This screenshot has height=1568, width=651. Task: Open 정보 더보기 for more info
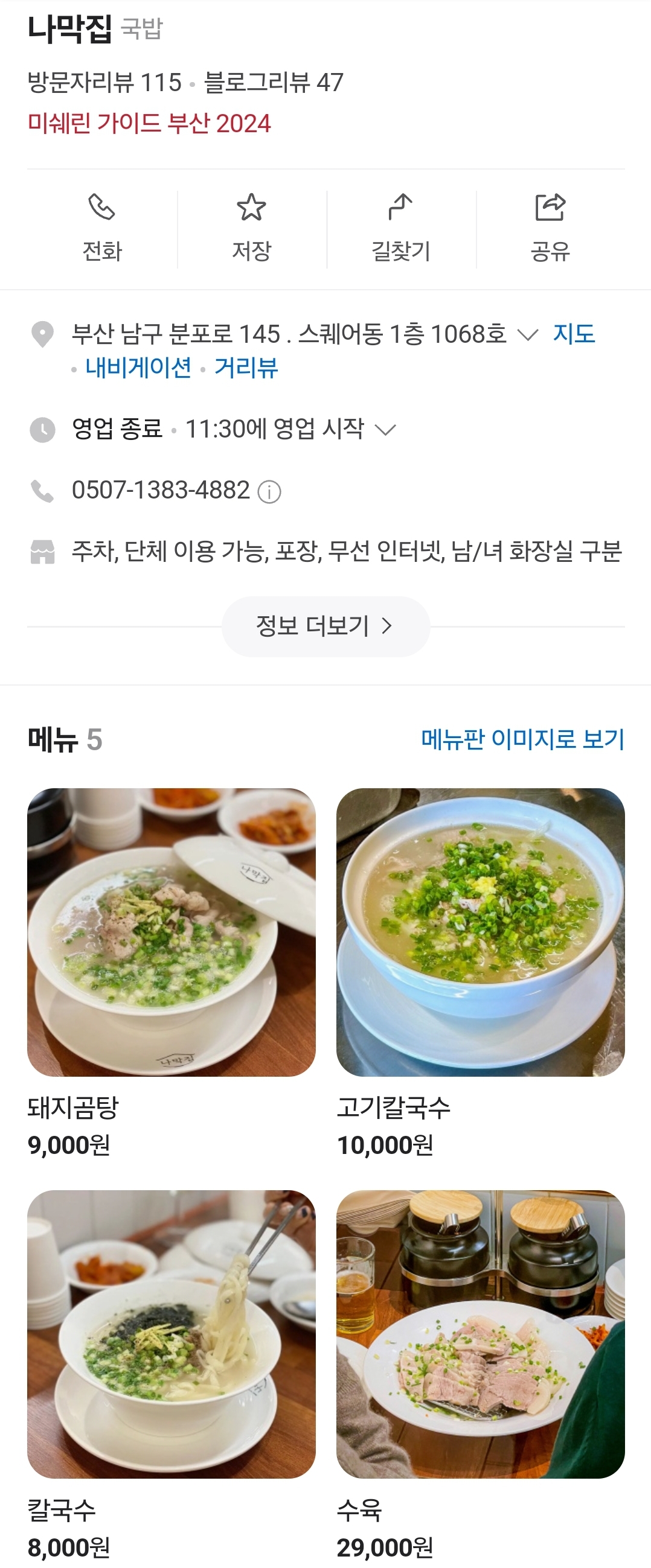pos(326,626)
